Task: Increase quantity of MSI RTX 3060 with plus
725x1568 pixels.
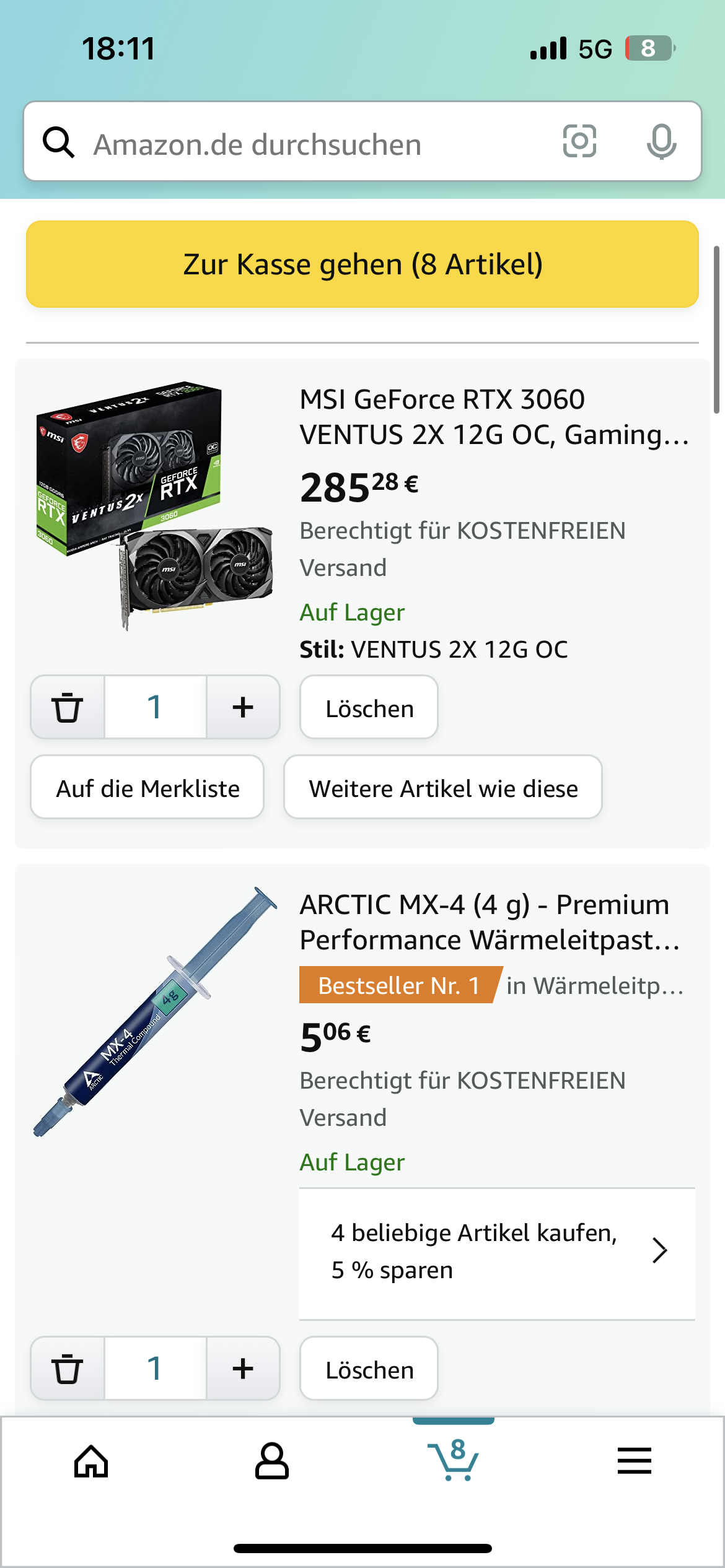Action: 243,707
